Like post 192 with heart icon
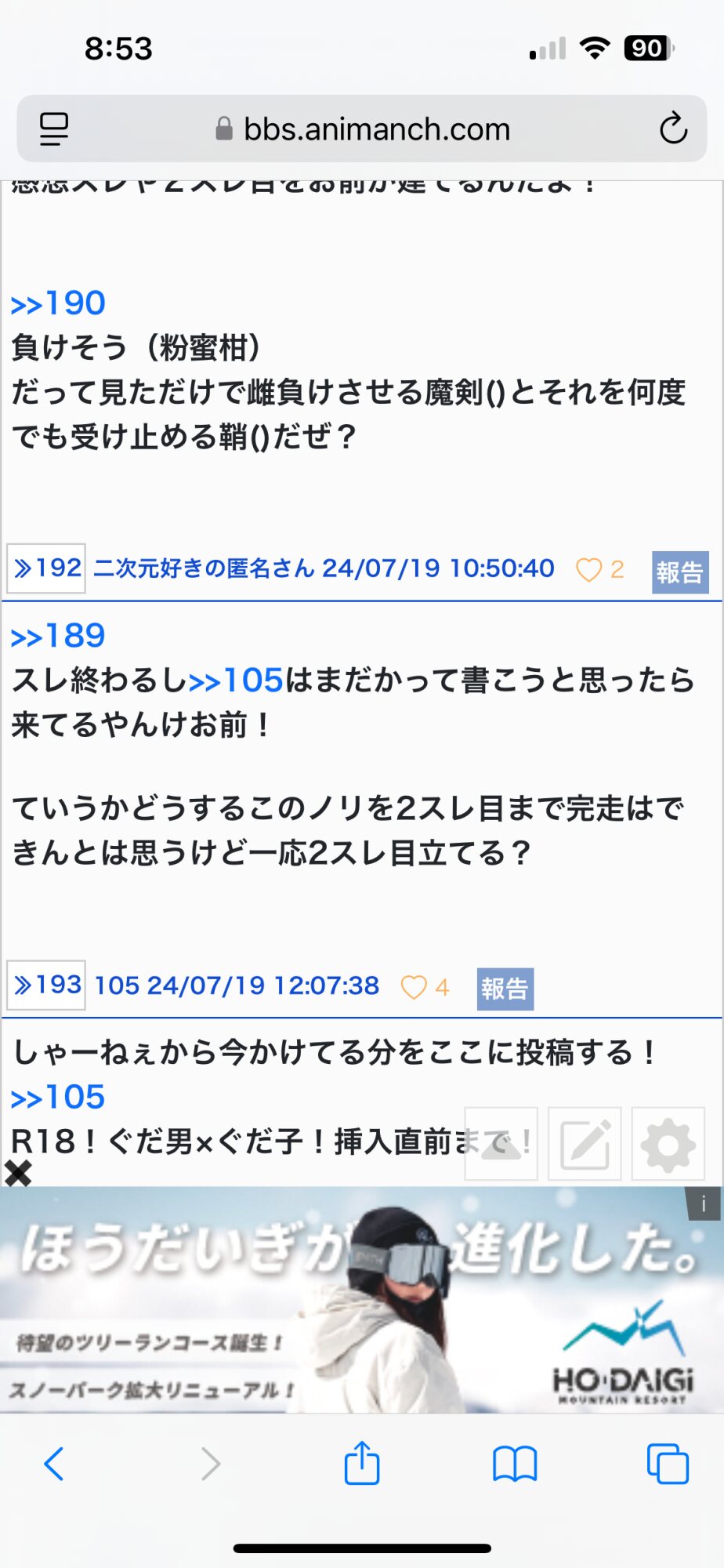The width and height of the screenshot is (724, 1568). 588,570
